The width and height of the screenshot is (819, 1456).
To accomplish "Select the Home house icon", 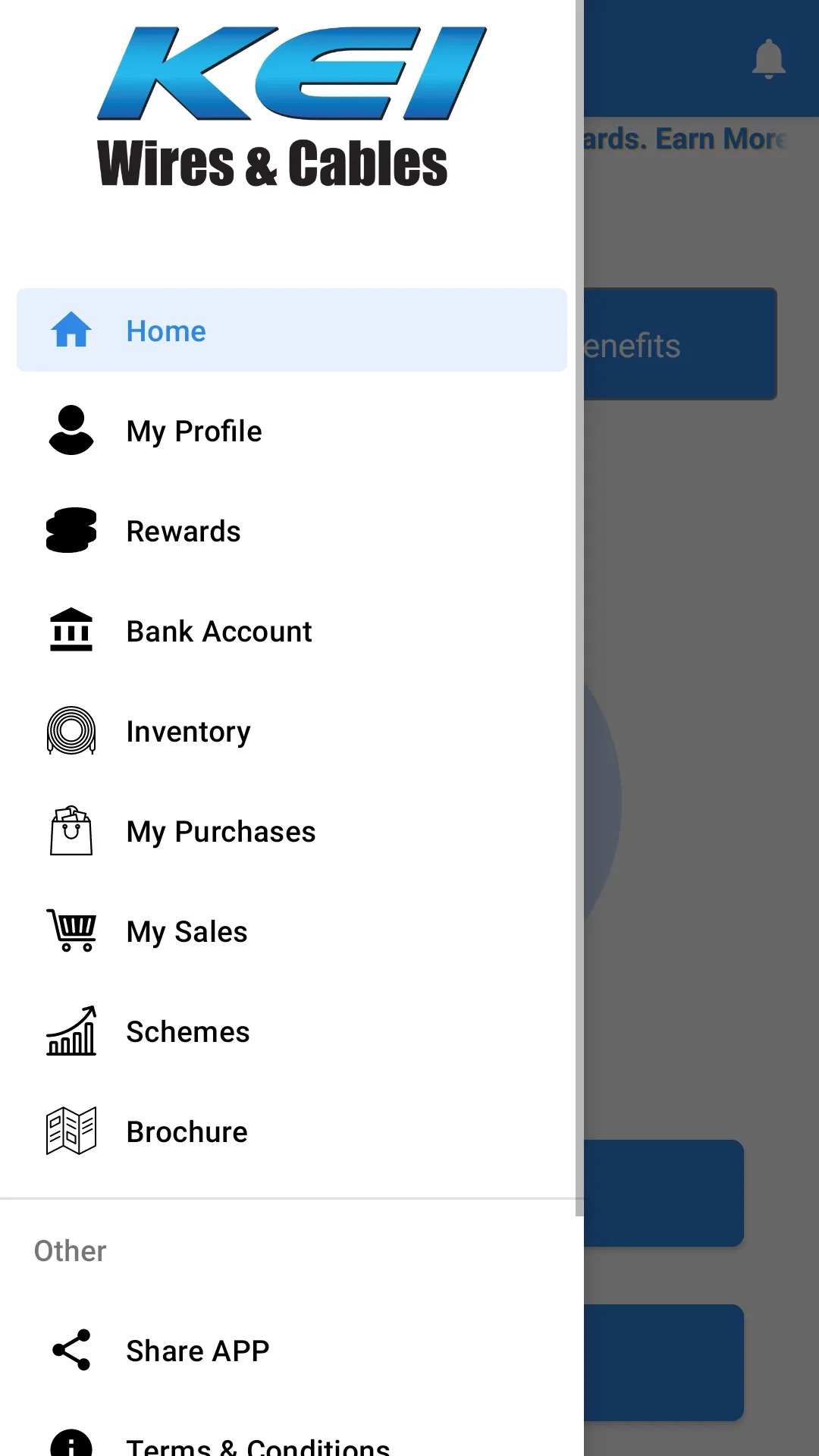I will point(71,329).
